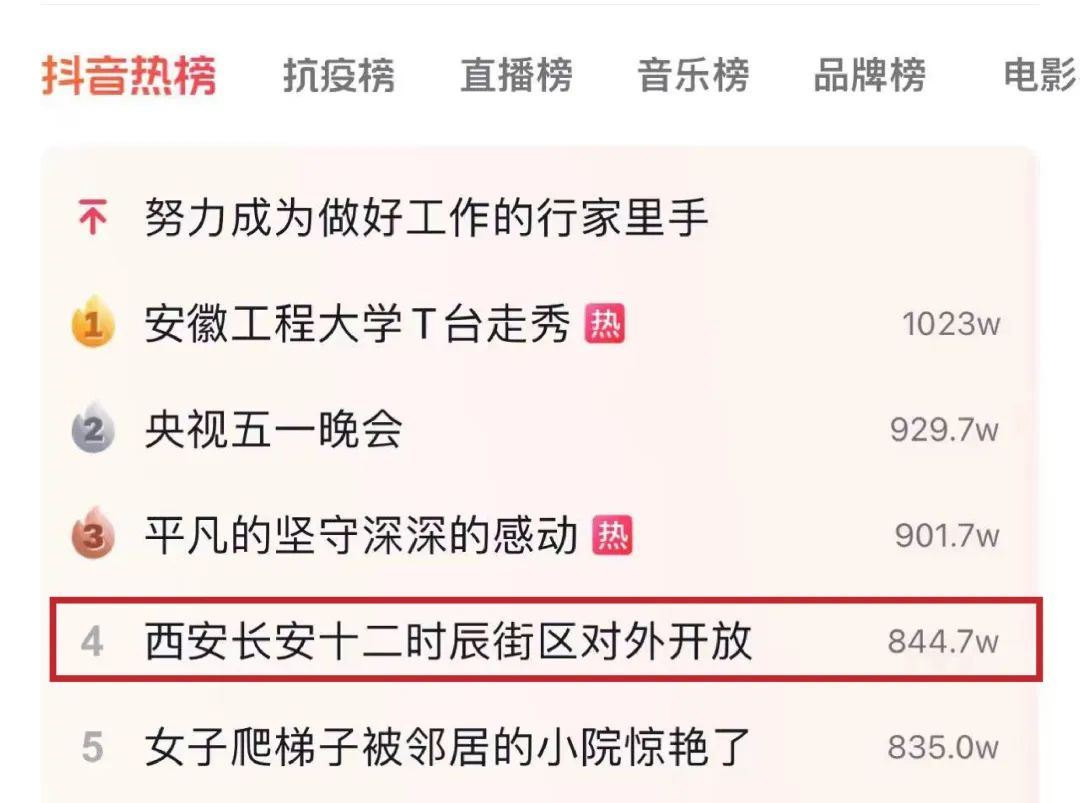Go to the 品牌榜 tab
This screenshot has height=803, width=1080.
tap(869, 76)
